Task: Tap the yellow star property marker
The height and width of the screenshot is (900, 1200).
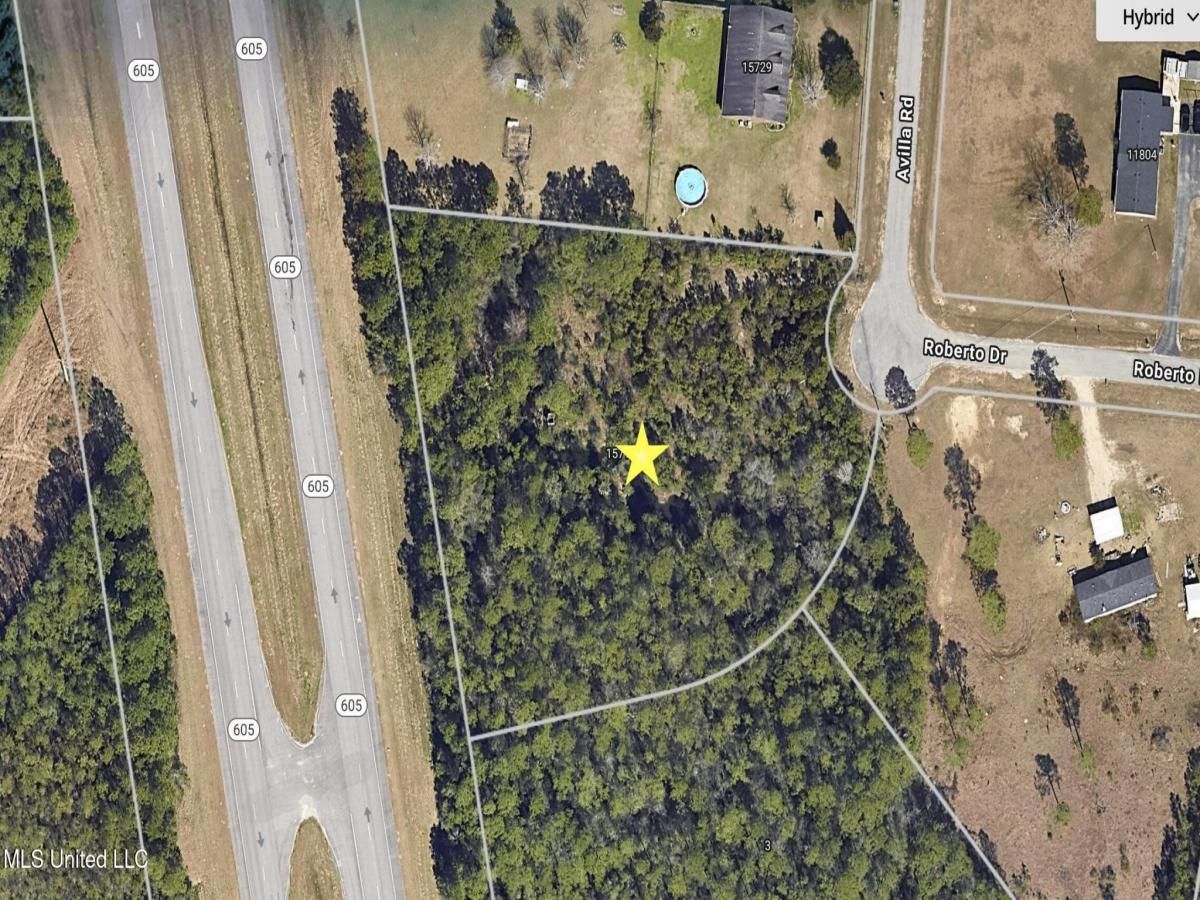Action: pos(642,455)
